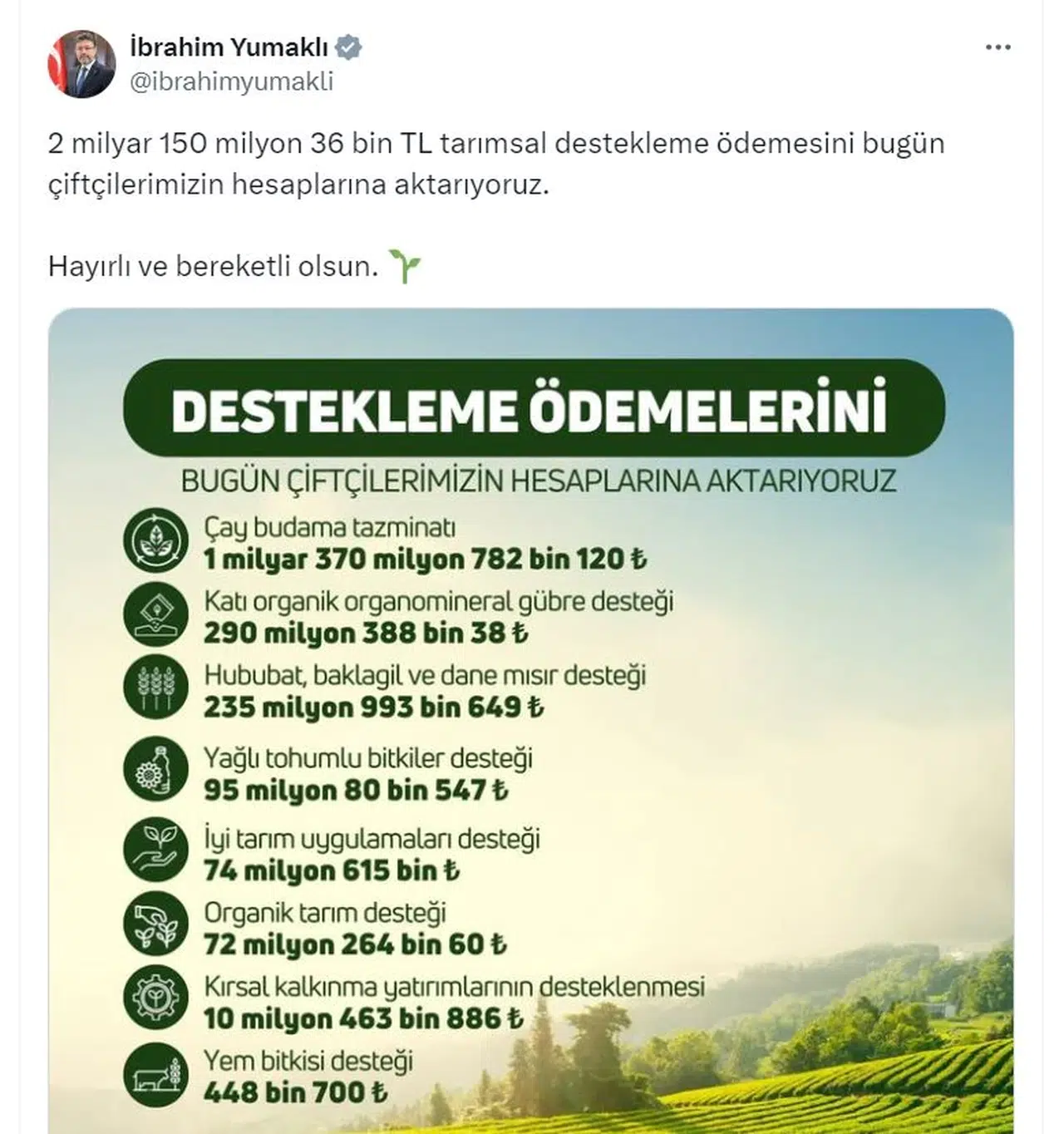This screenshot has width=1064, height=1134.
Task: Click the İbrahim Yumaklı display name
Action: [229, 47]
